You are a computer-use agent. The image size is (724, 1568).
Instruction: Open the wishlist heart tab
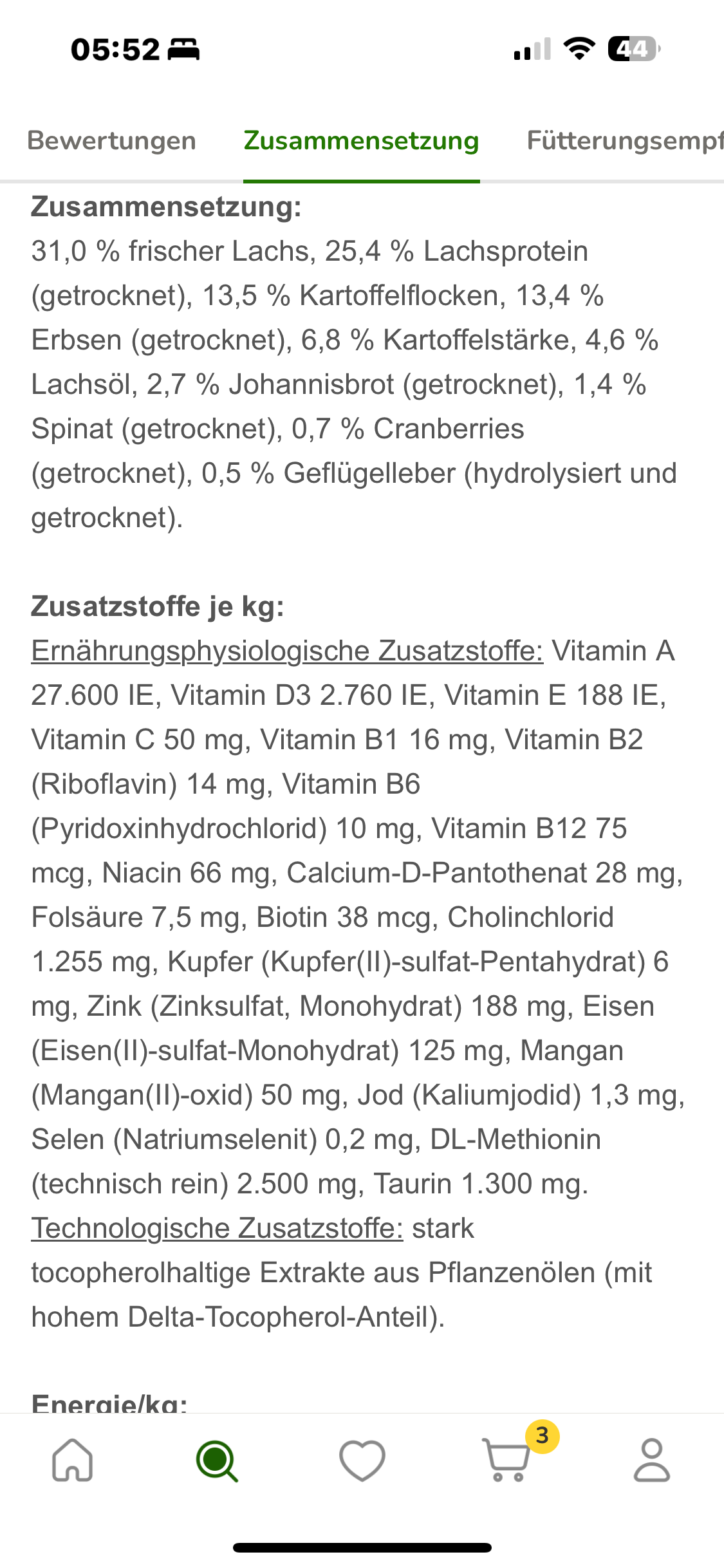pos(362,1461)
